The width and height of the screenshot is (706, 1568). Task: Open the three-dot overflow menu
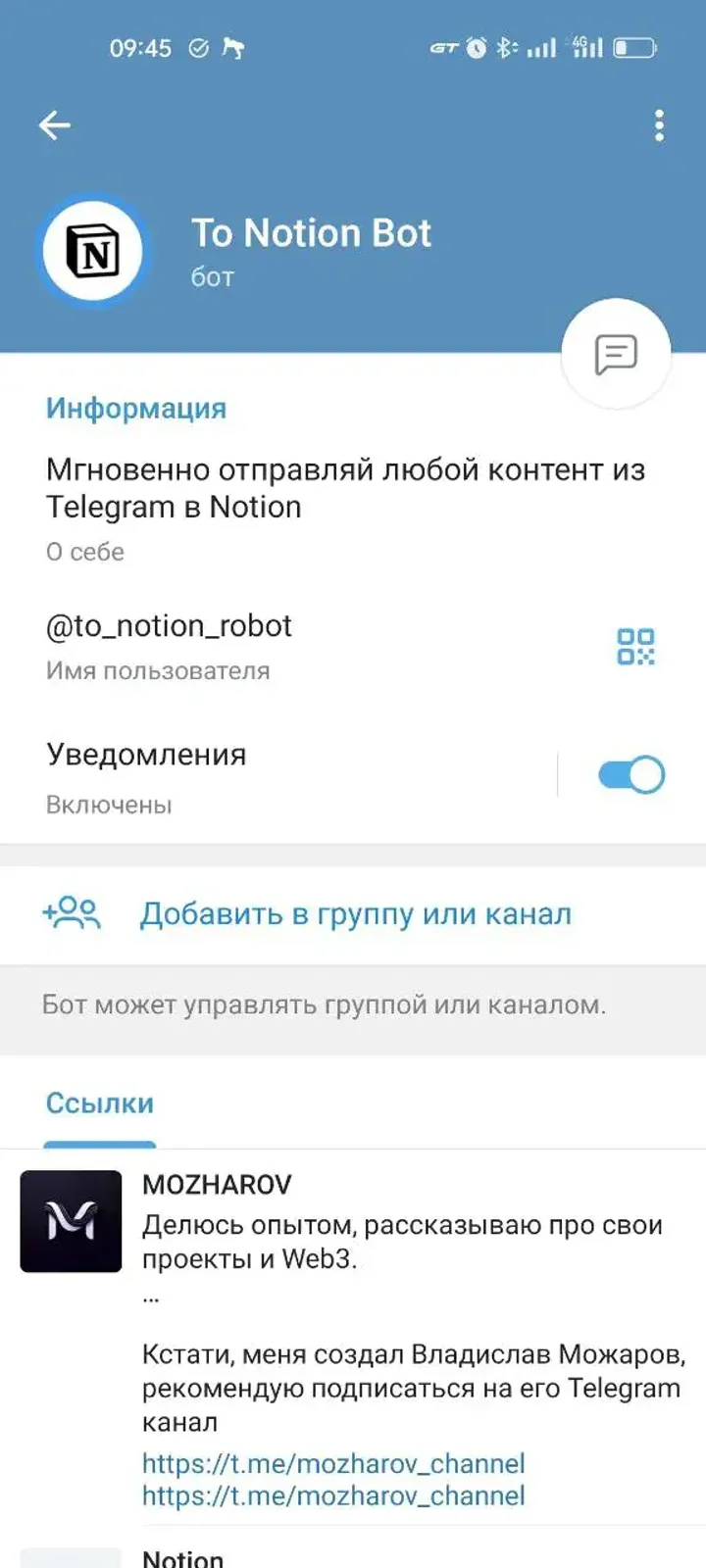point(658,124)
